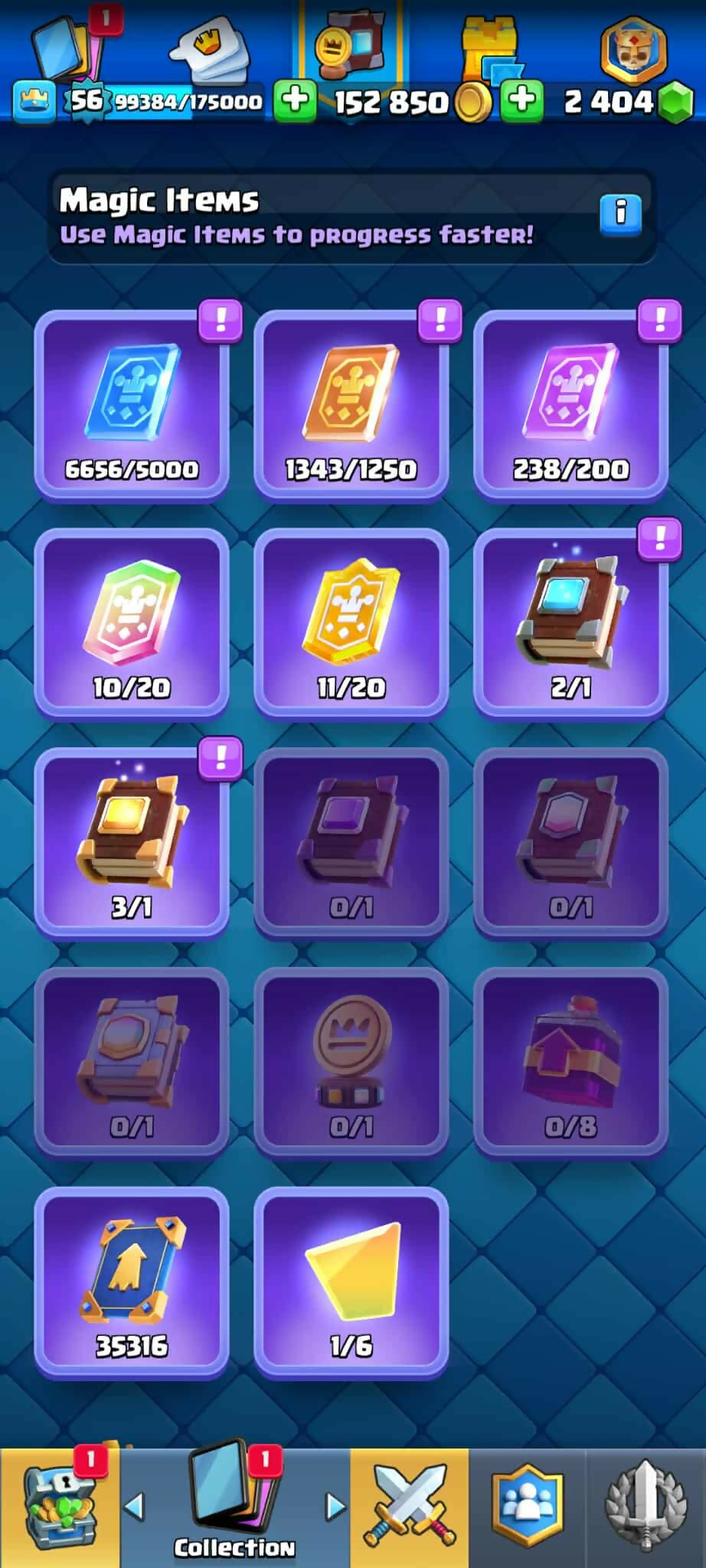Buy more gems with the plus button
This screenshot has height=1568, width=706.
click(522, 100)
